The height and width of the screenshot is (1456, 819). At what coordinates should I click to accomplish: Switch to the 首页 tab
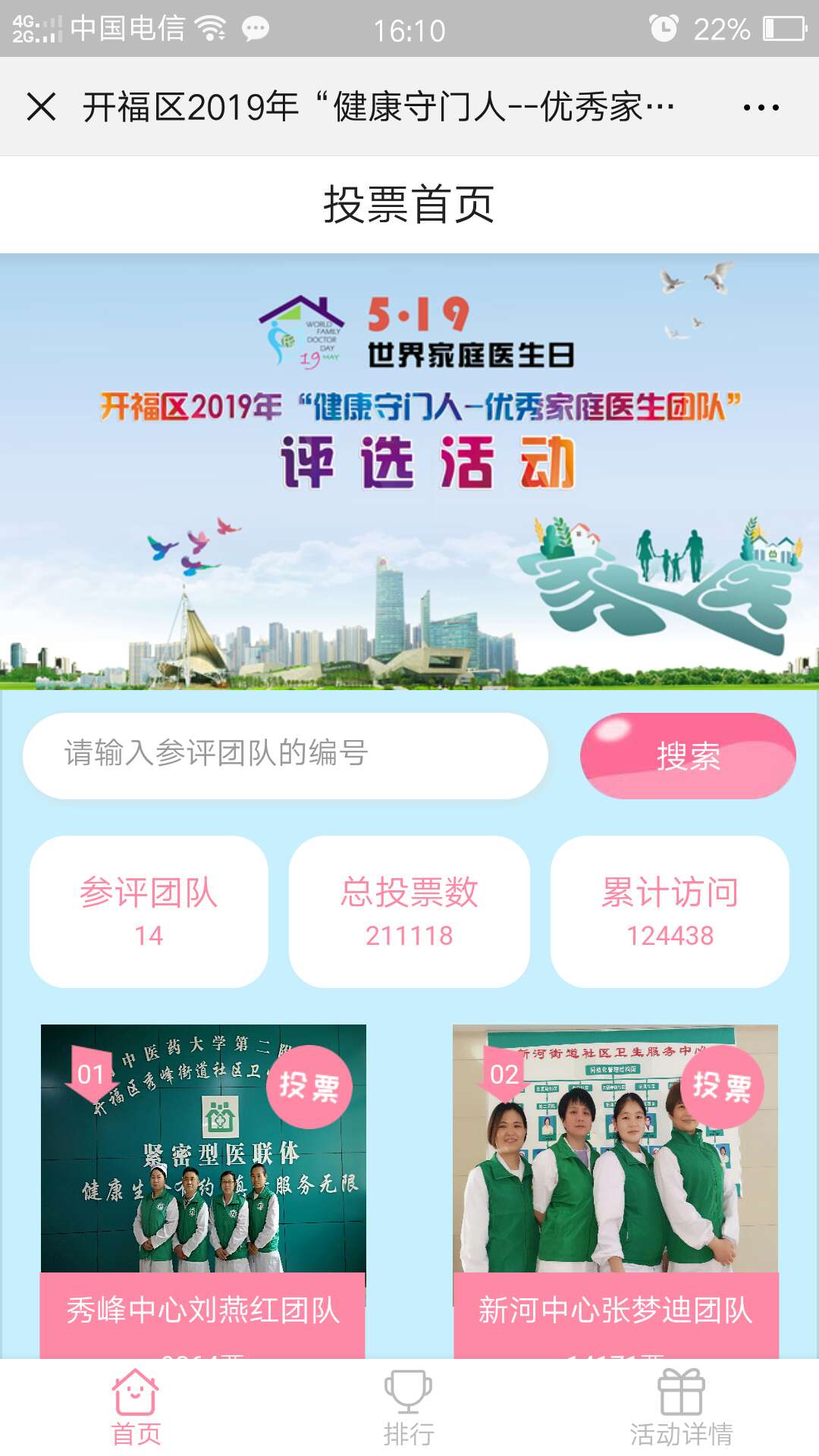(136, 1407)
